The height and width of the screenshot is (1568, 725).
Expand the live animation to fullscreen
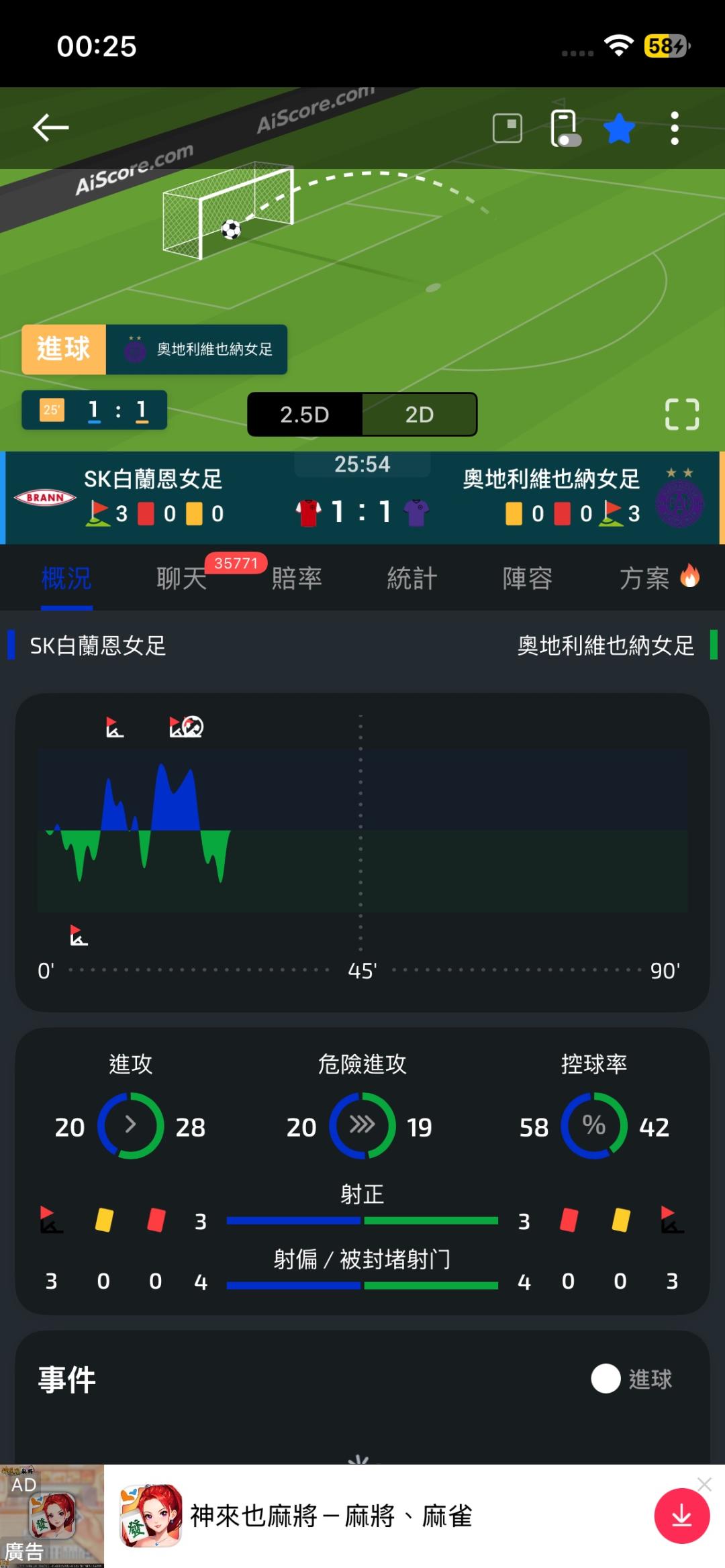[x=682, y=414]
